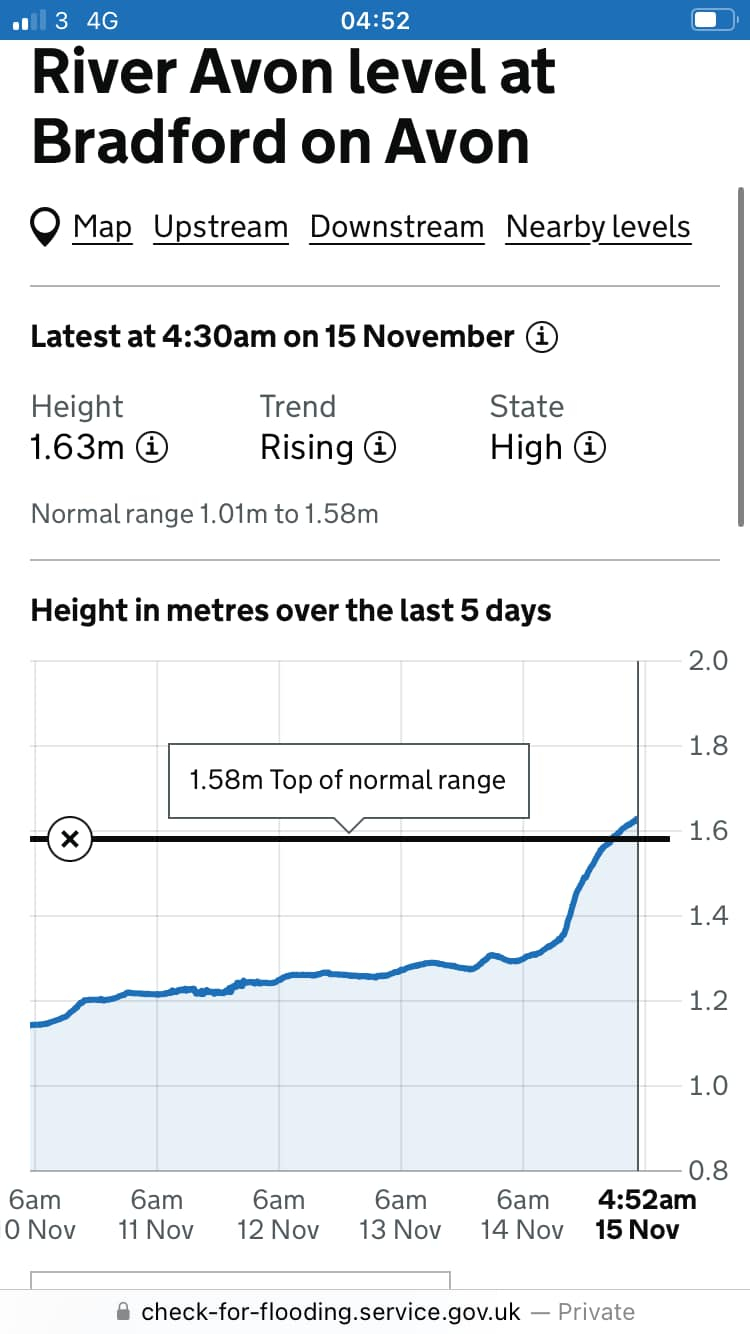Show info about the High state

click(590, 447)
